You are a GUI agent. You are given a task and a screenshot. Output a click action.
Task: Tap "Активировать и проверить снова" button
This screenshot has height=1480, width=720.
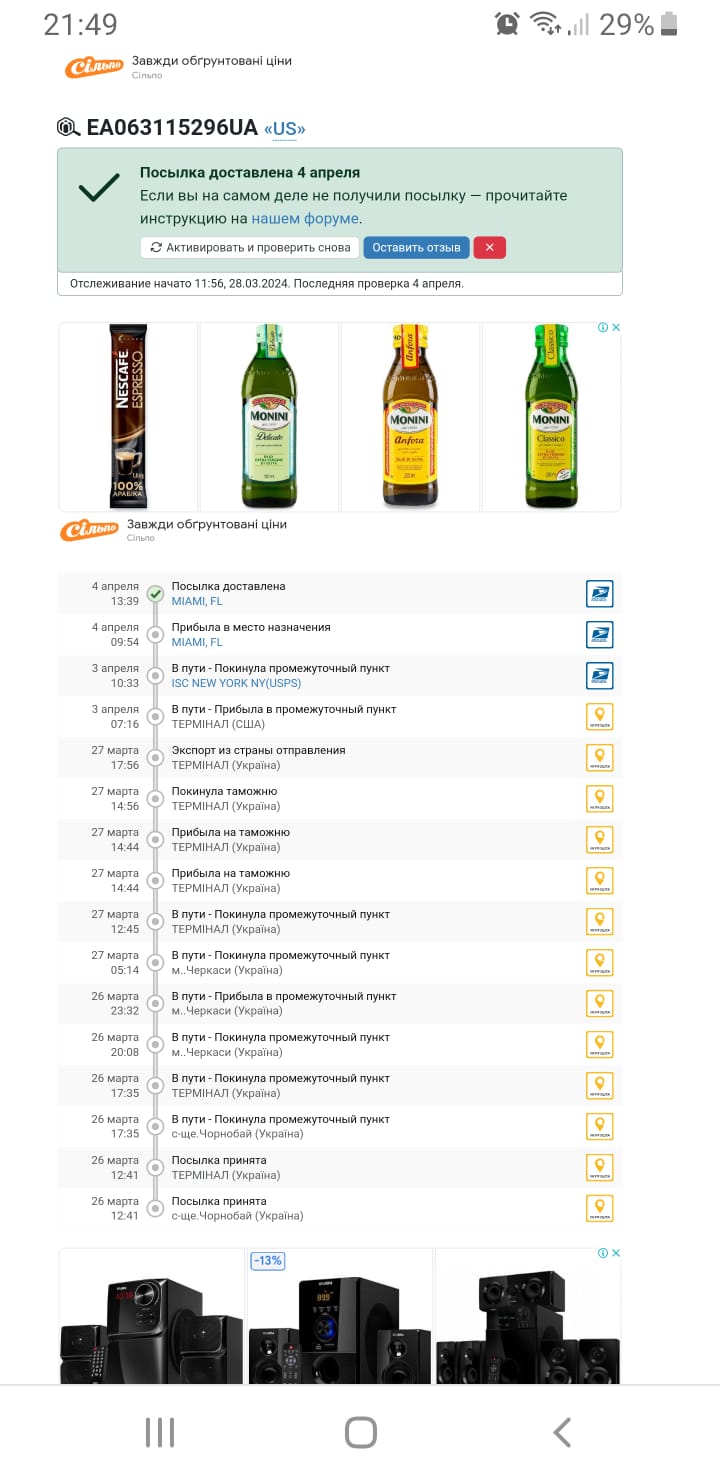point(250,247)
